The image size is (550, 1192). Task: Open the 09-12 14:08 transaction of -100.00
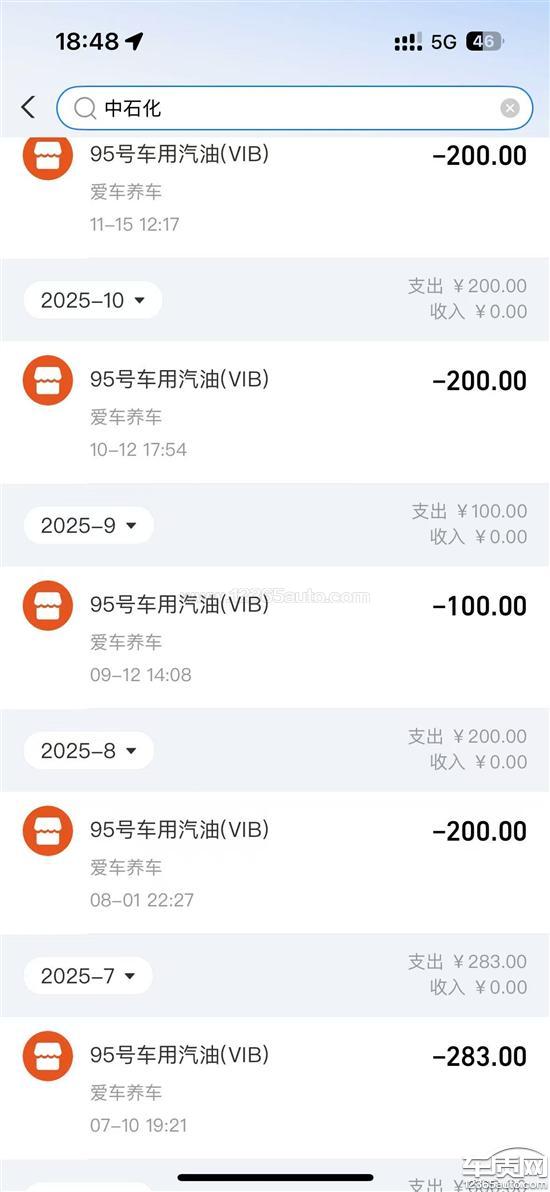tap(275, 637)
